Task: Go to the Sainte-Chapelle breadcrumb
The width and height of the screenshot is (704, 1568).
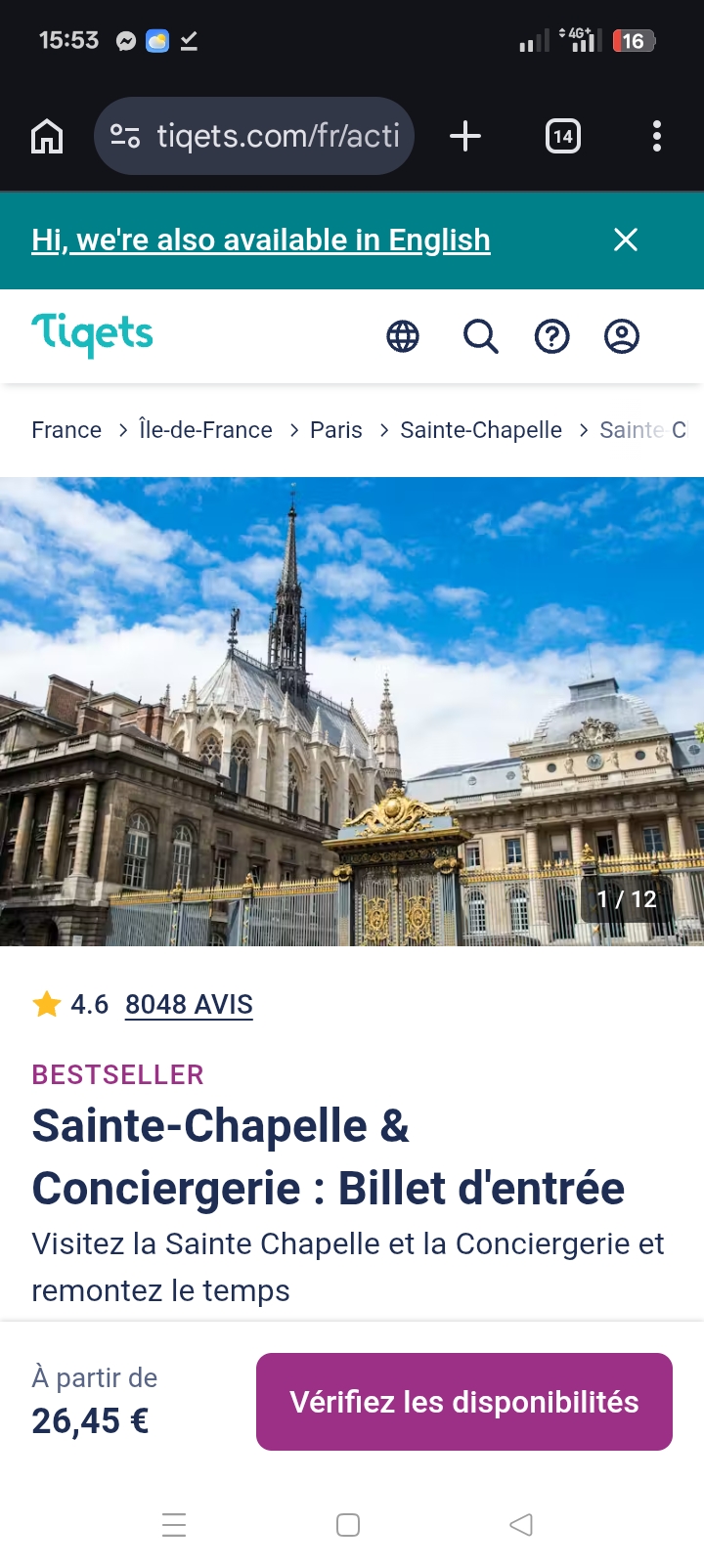Action: [x=480, y=430]
